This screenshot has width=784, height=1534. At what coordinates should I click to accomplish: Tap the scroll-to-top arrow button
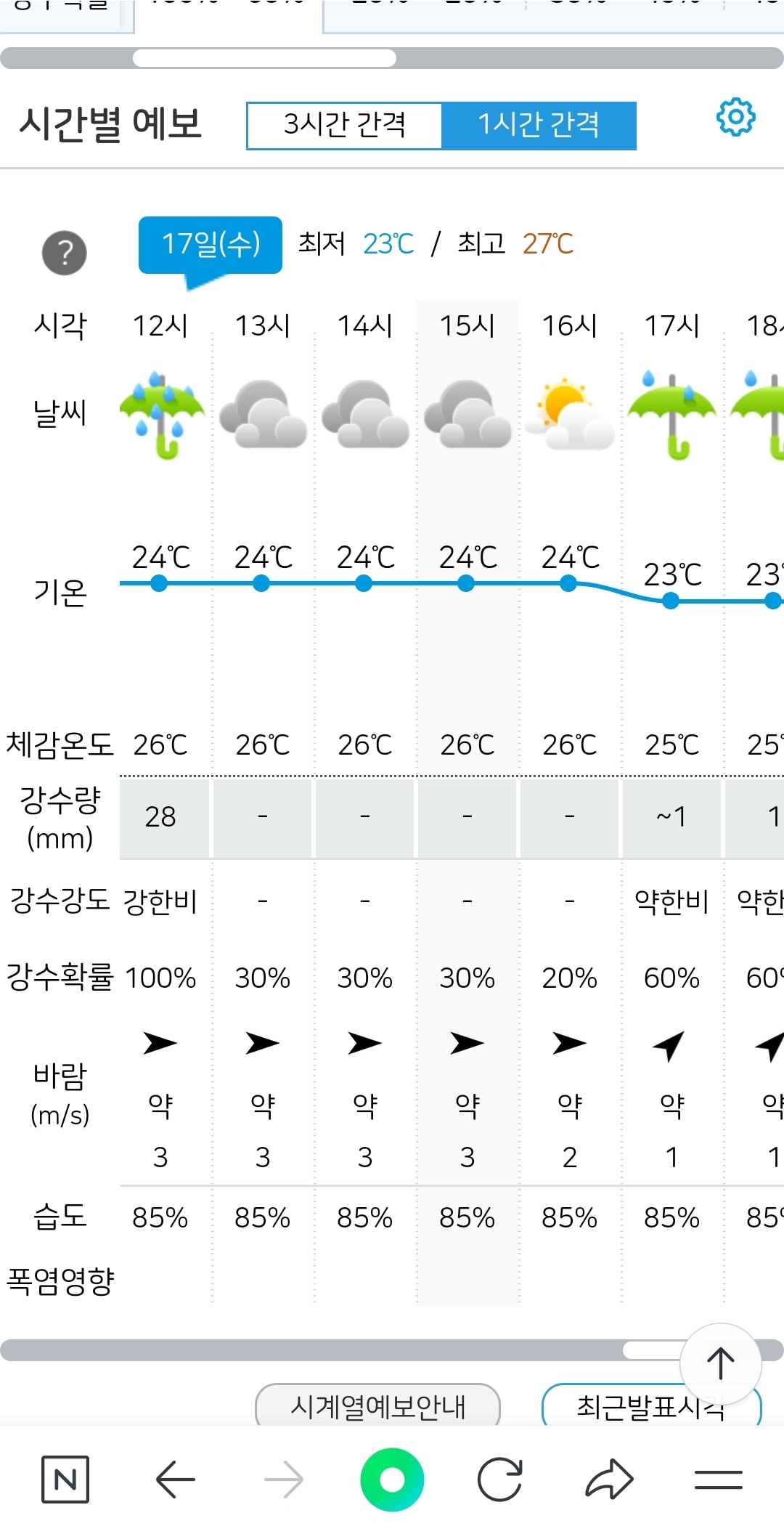point(720,1363)
